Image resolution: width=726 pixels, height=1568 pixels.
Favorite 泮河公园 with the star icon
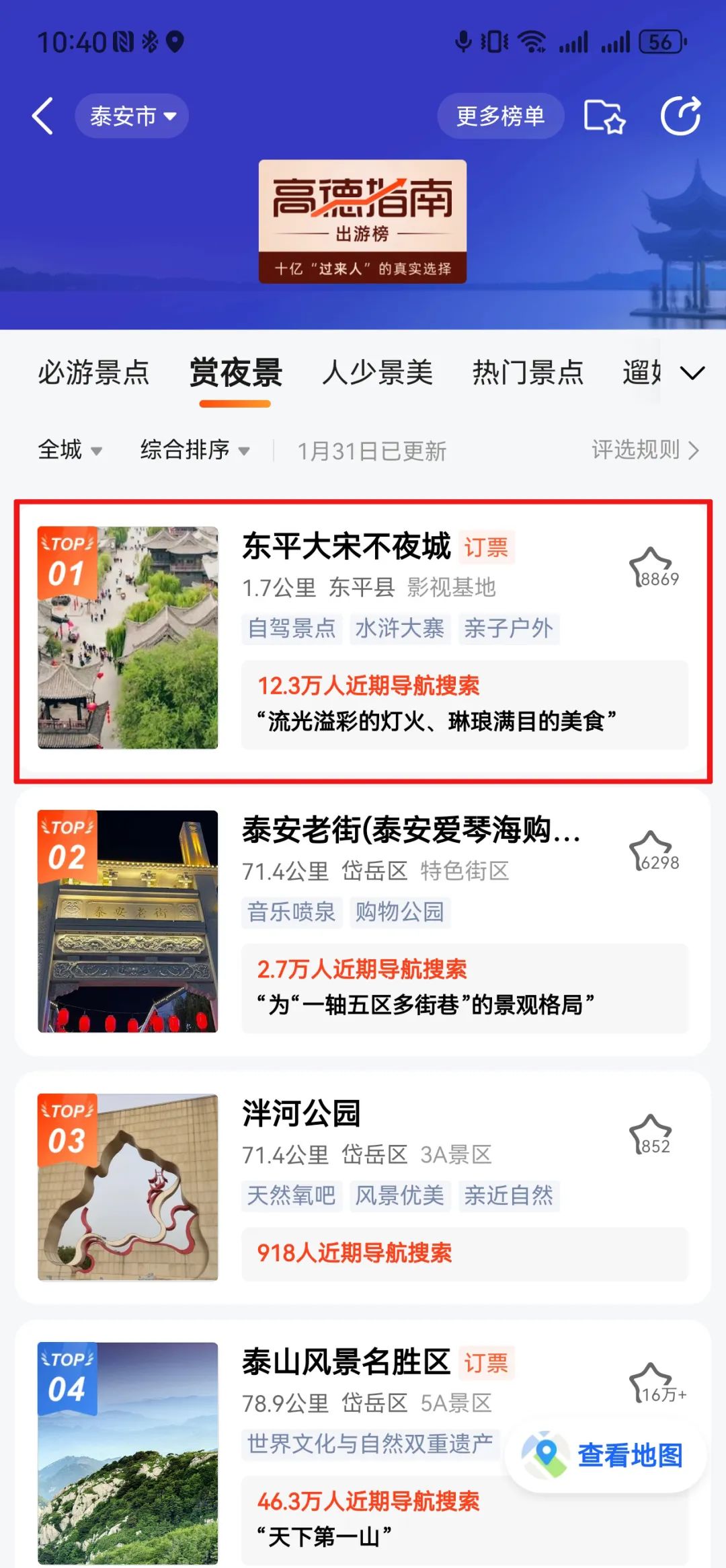pyautogui.click(x=650, y=1135)
